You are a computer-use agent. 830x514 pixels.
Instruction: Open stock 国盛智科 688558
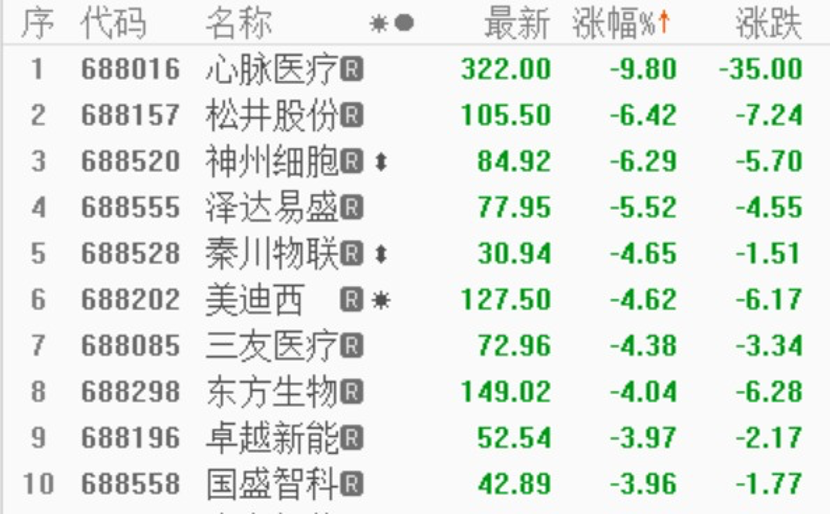(272, 484)
